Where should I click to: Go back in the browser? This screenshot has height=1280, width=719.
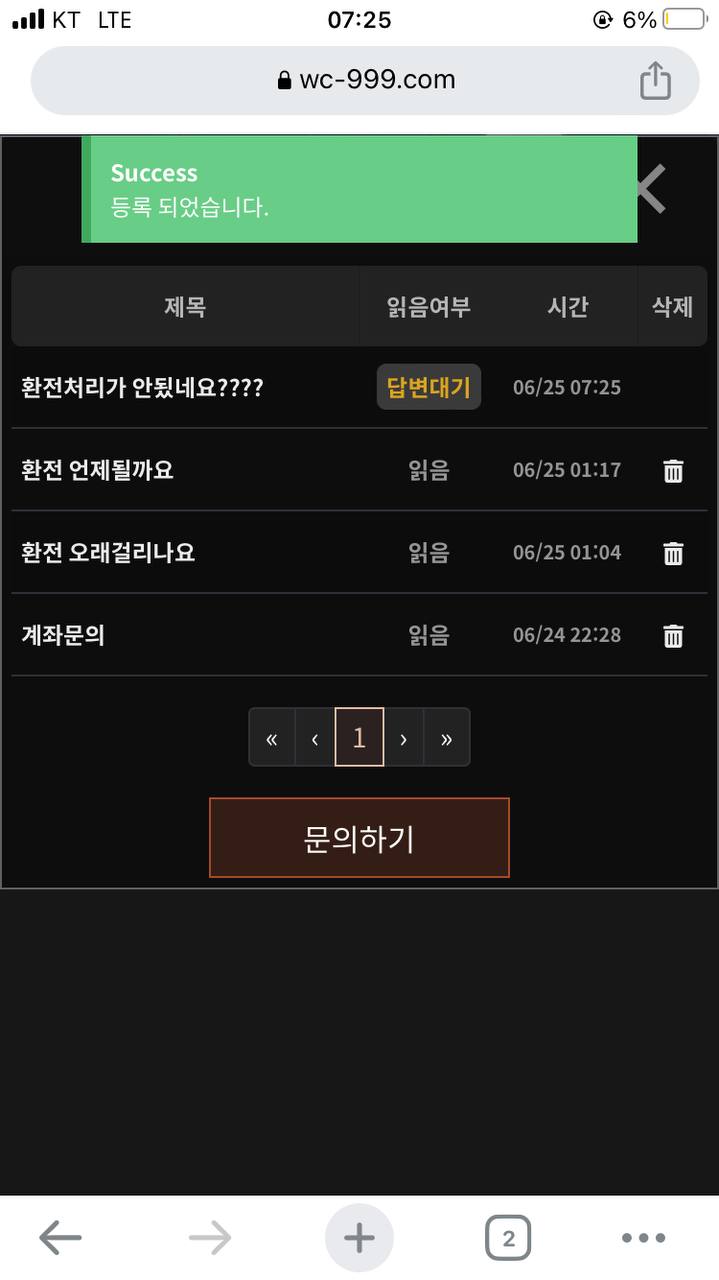point(60,1239)
